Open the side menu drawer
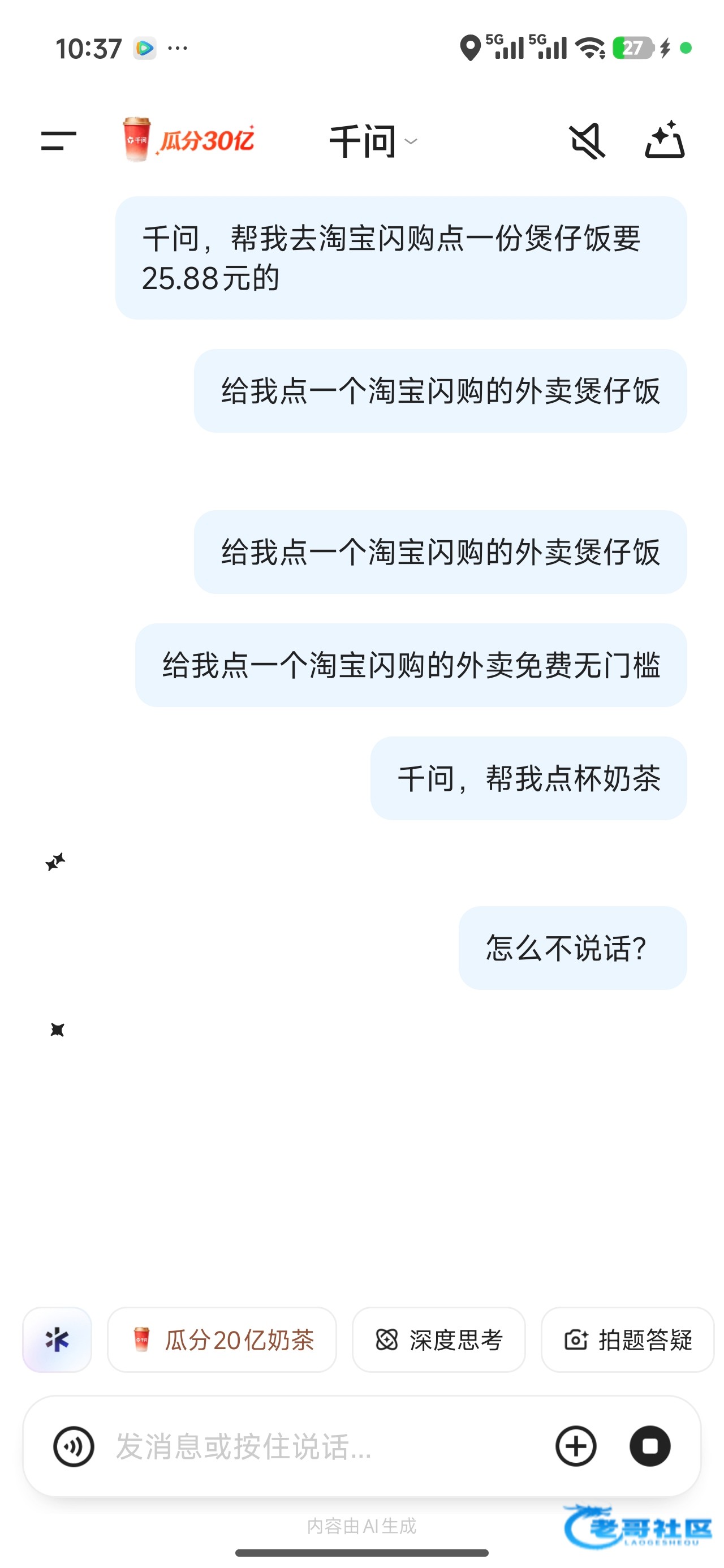This screenshot has width=724, height=1568. 58,141
